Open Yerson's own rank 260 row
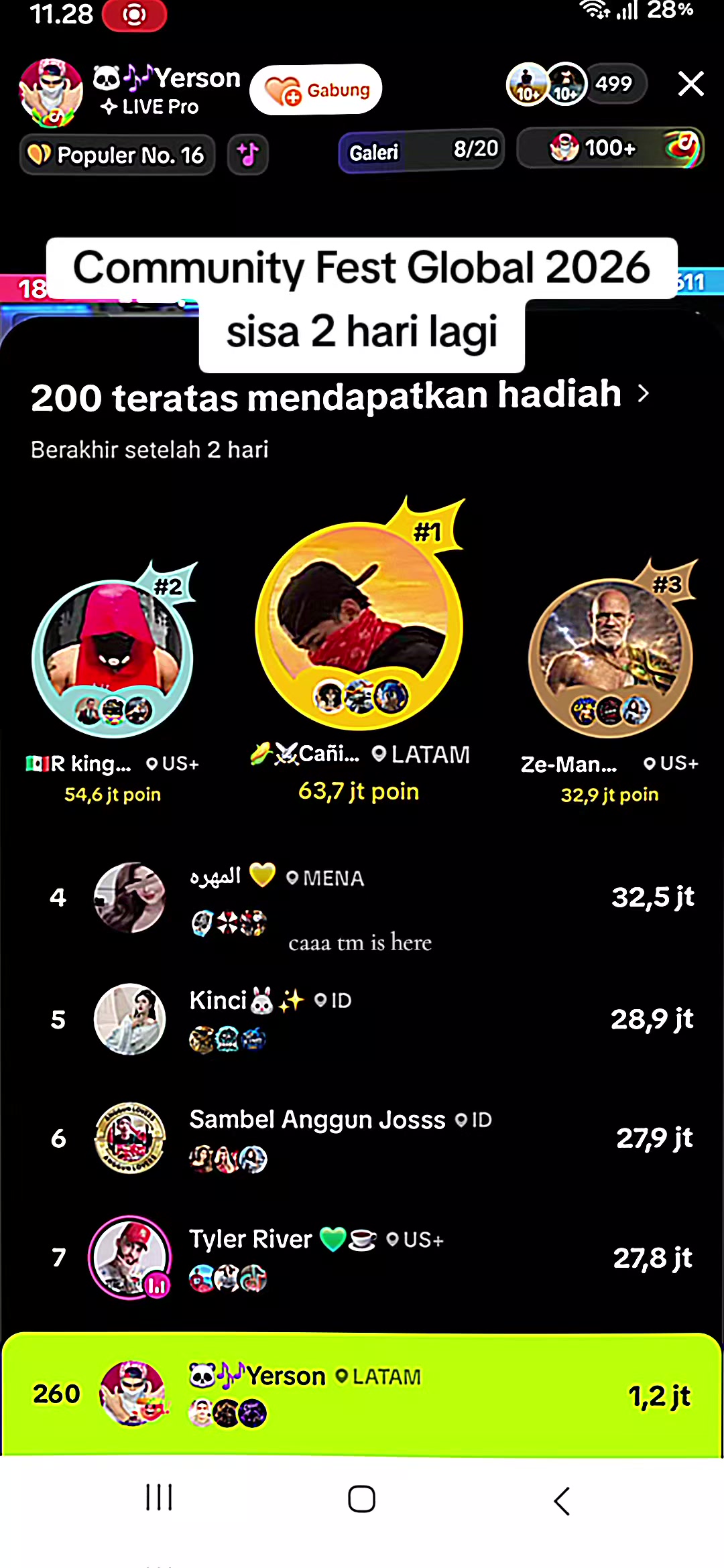This screenshot has height=1568, width=724. coord(362,1394)
